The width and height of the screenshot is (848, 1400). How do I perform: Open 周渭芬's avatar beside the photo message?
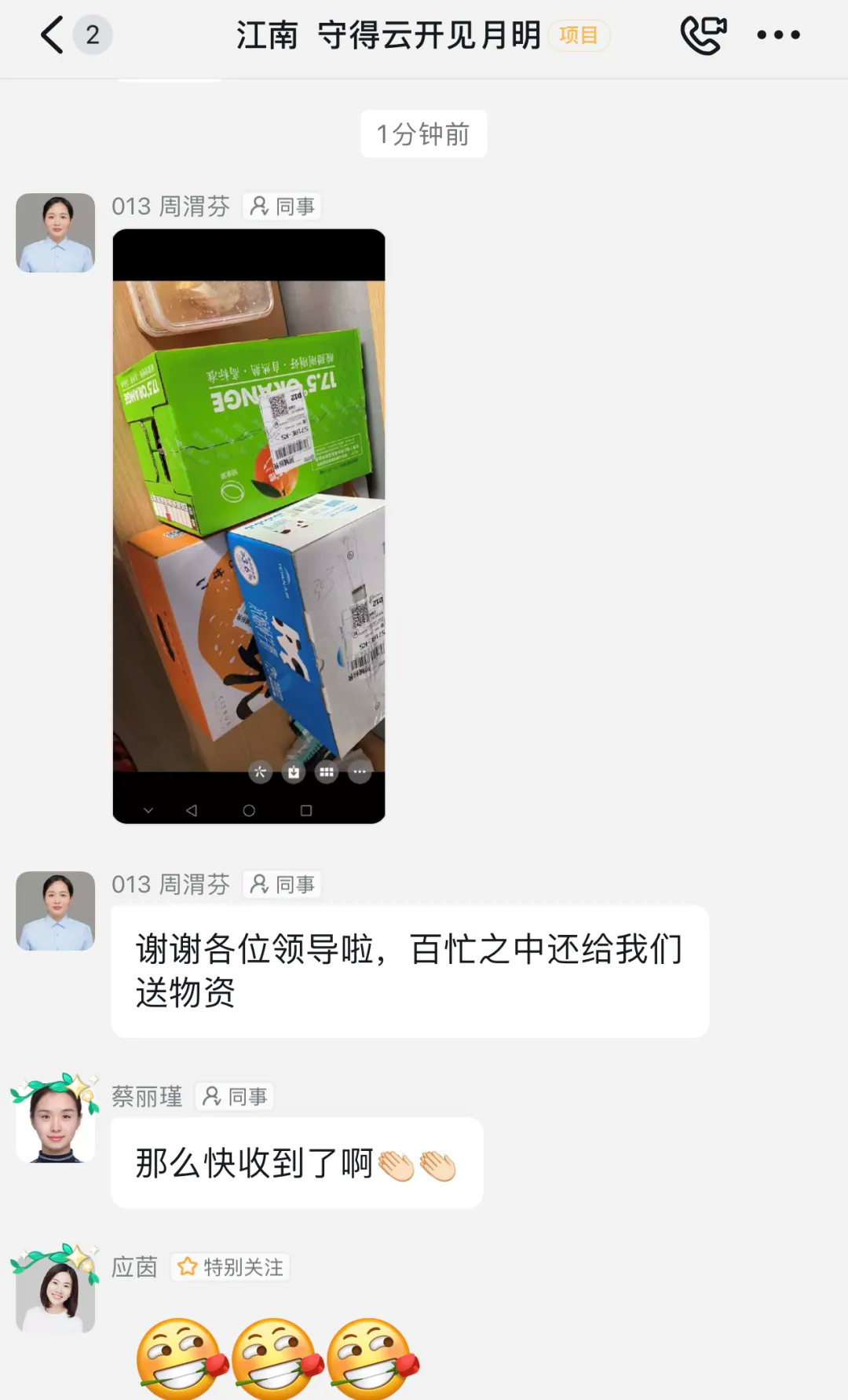[56, 233]
